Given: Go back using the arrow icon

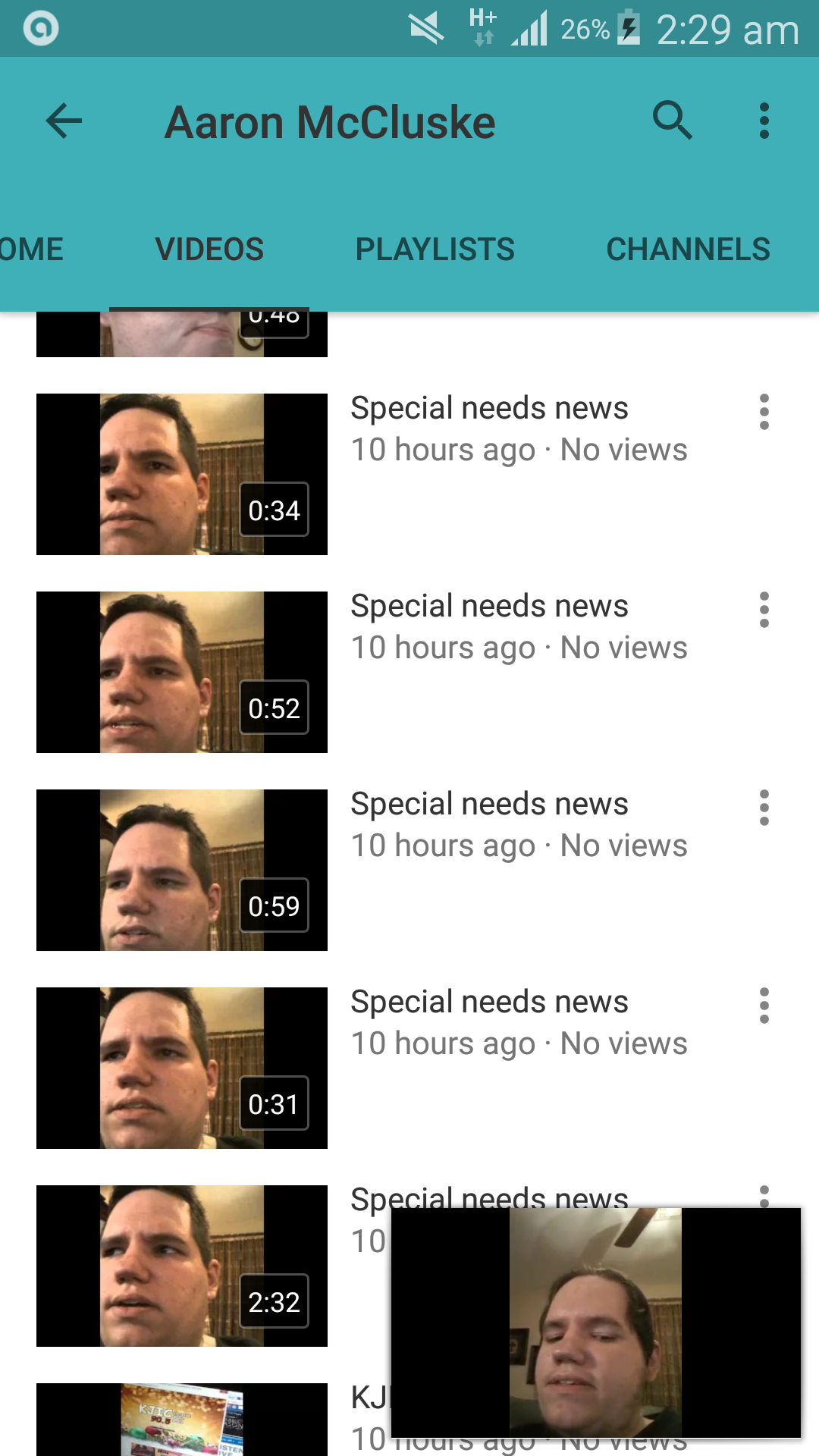Looking at the screenshot, I should click(64, 121).
